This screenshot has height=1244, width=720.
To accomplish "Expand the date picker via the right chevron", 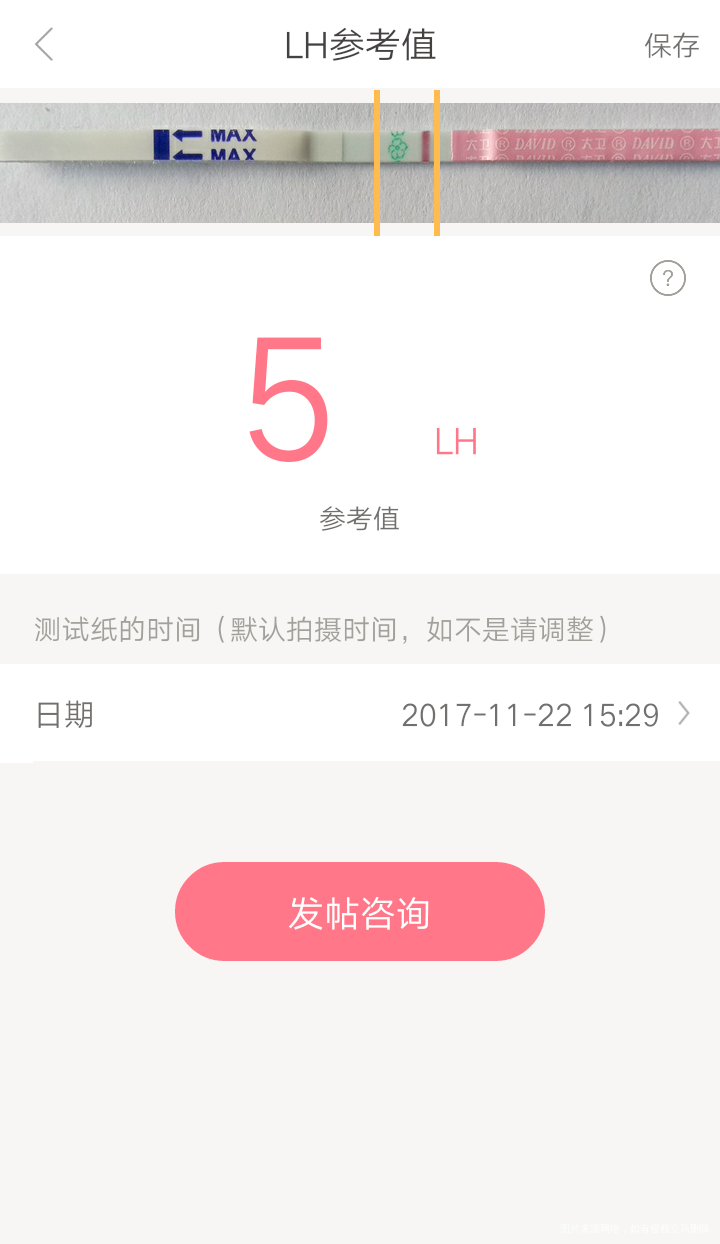I will 685,714.
